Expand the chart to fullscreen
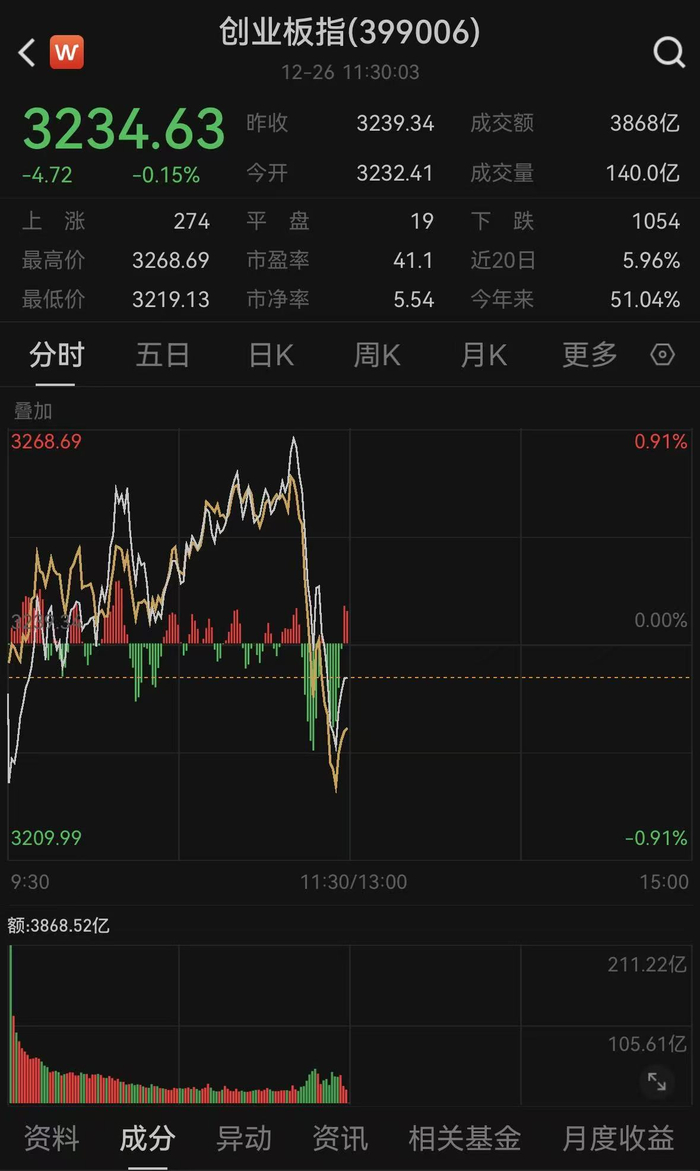The width and height of the screenshot is (700, 1171). tap(657, 1081)
